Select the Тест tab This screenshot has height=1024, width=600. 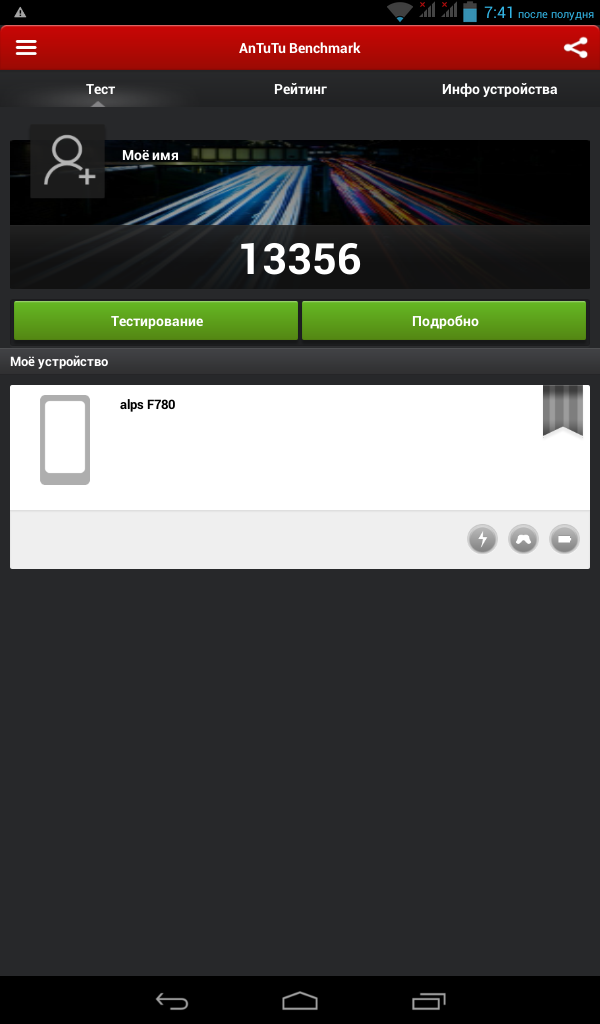[100, 89]
